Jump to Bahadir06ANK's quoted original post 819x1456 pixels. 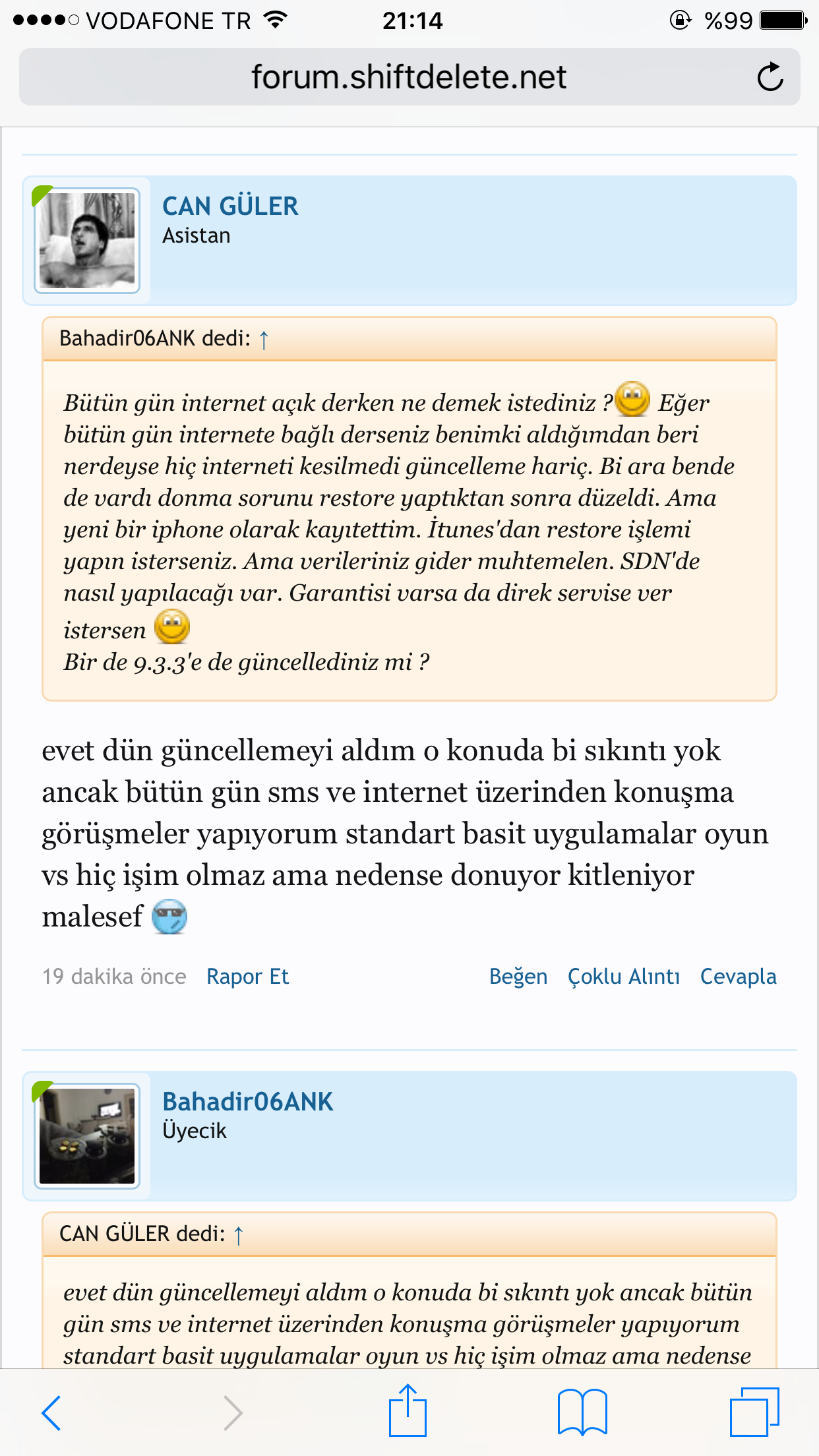pos(264,340)
